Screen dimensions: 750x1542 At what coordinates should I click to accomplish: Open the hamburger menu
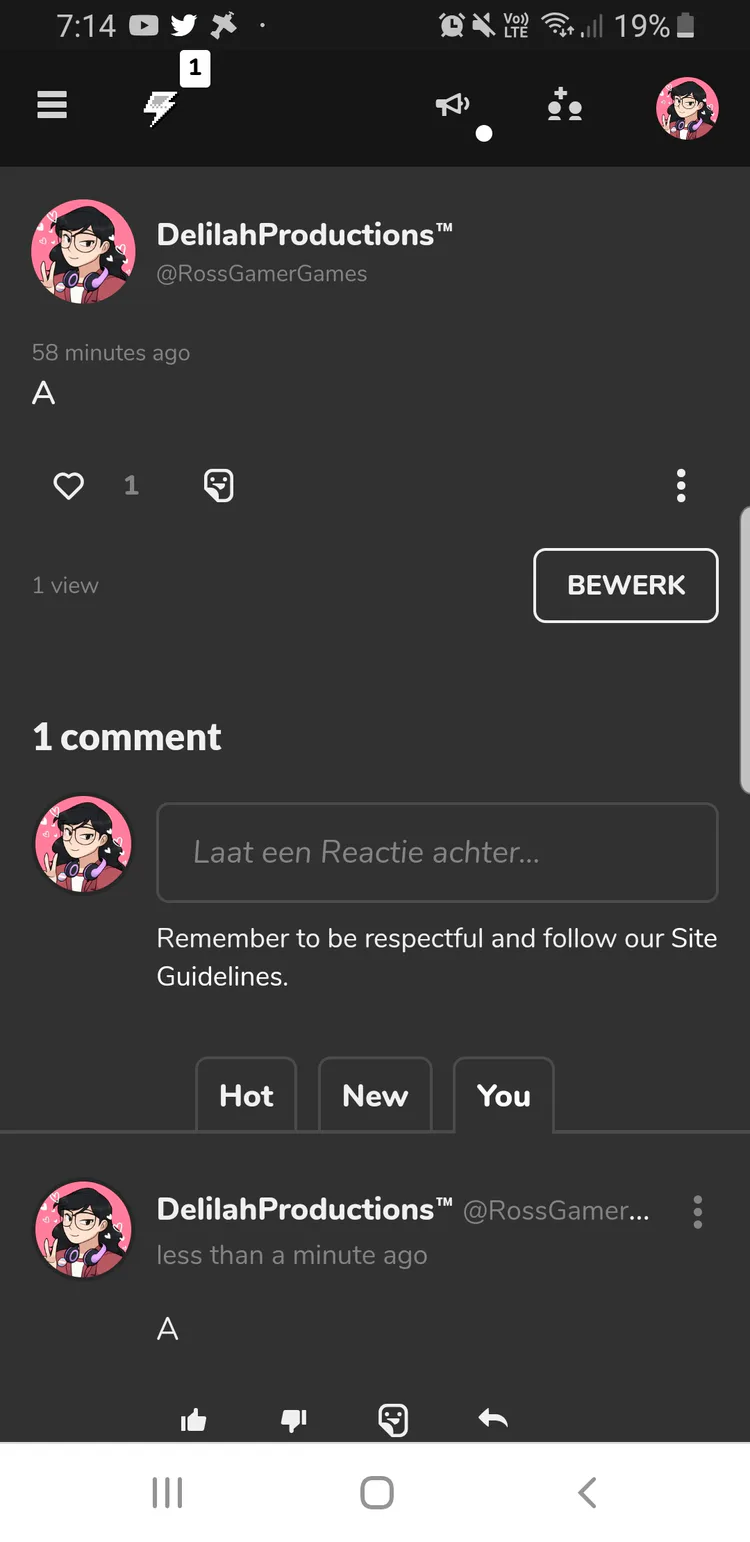coord(52,105)
